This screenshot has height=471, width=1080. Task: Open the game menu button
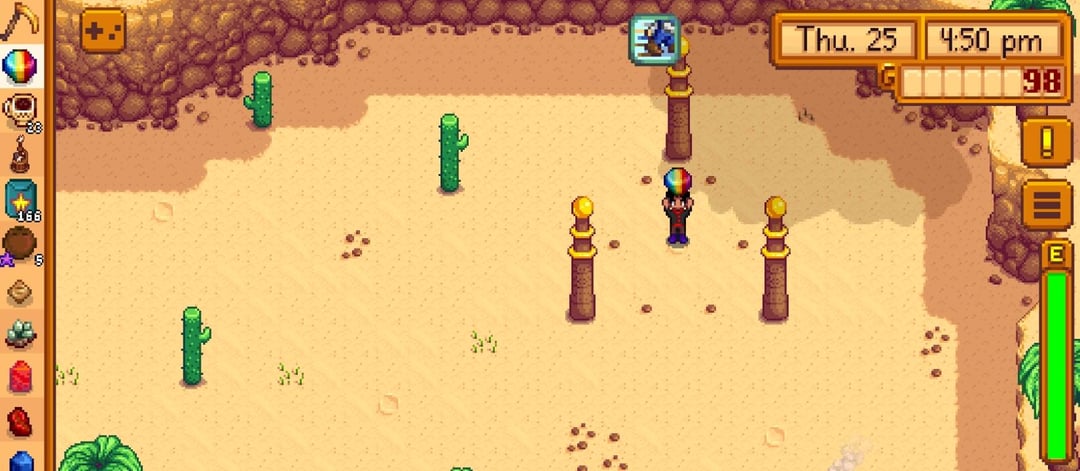[x=1047, y=204]
